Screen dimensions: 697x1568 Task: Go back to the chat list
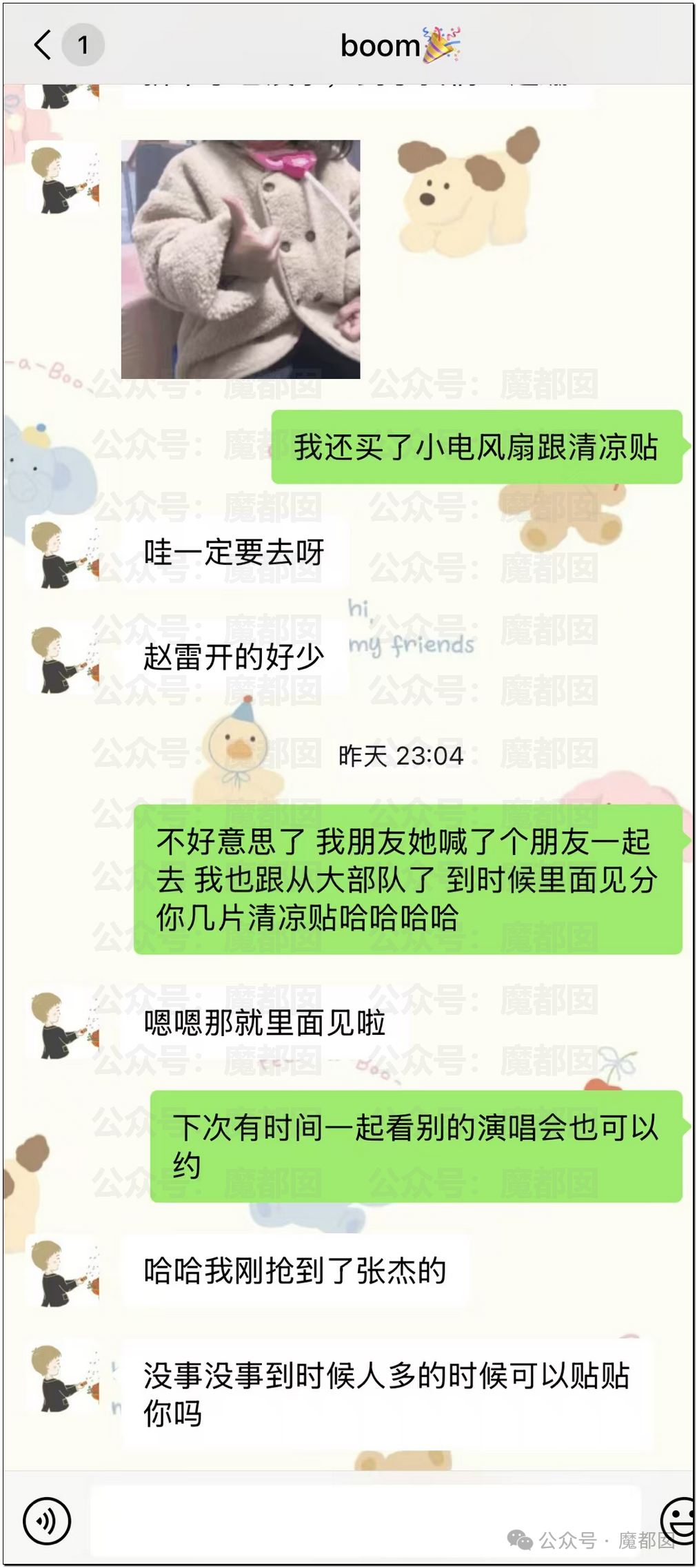[x=43, y=45]
